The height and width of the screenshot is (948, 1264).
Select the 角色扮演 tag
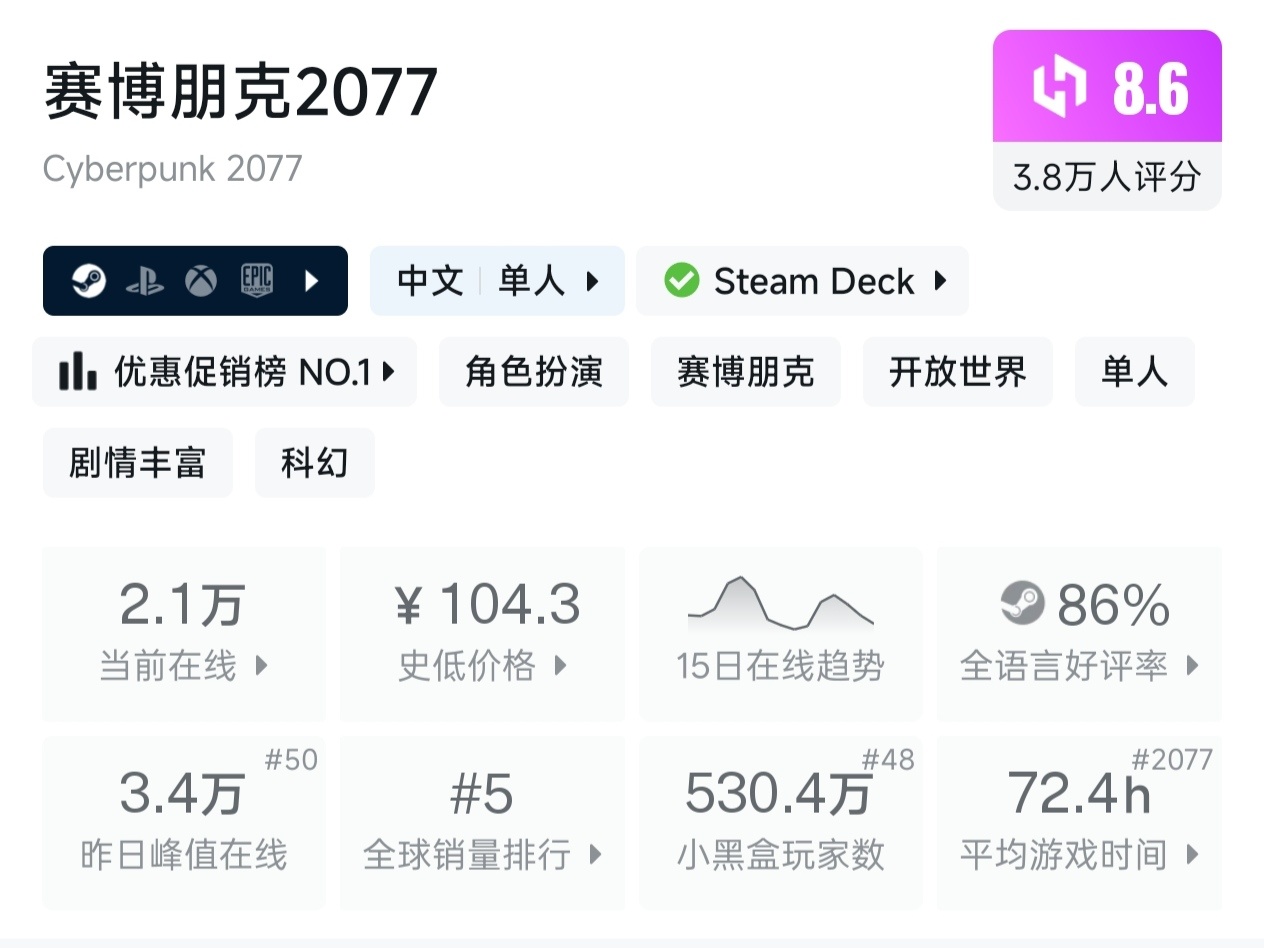534,372
